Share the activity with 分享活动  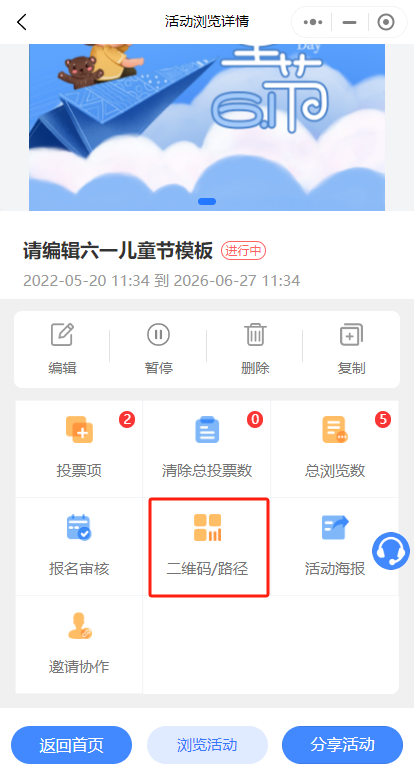coord(342,745)
